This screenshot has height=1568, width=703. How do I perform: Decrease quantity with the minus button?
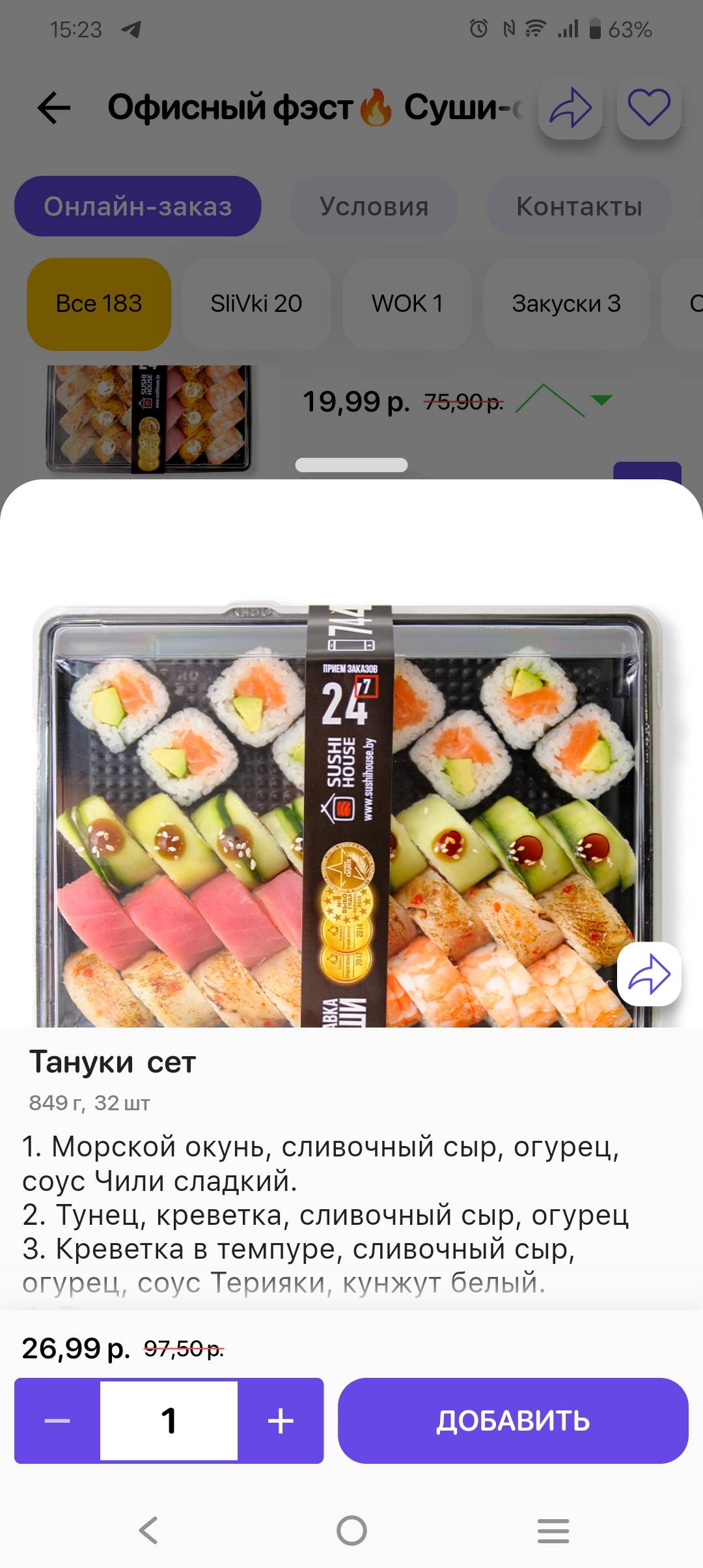[57, 1420]
